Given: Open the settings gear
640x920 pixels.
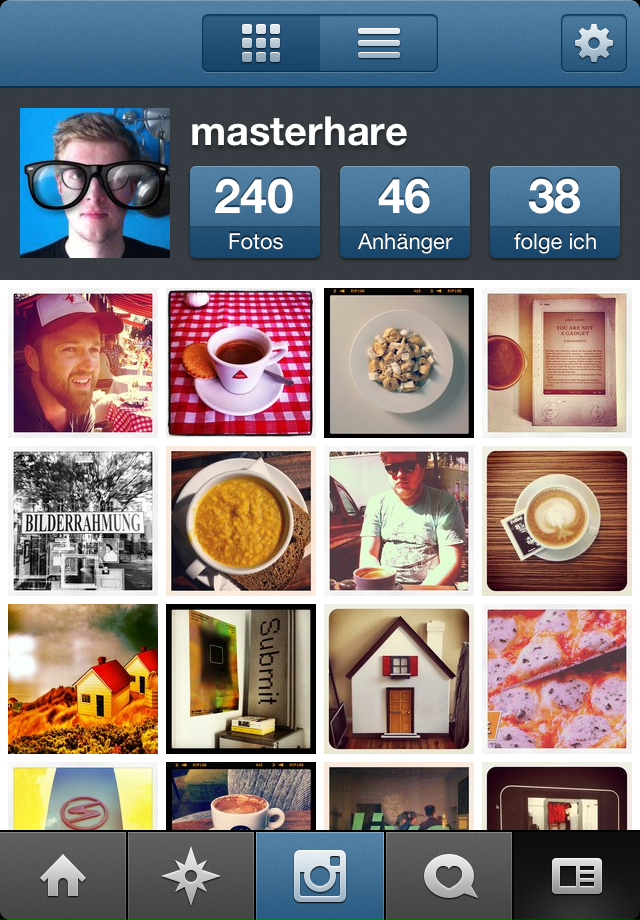Looking at the screenshot, I should pyautogui.click(x=593, y=43).
